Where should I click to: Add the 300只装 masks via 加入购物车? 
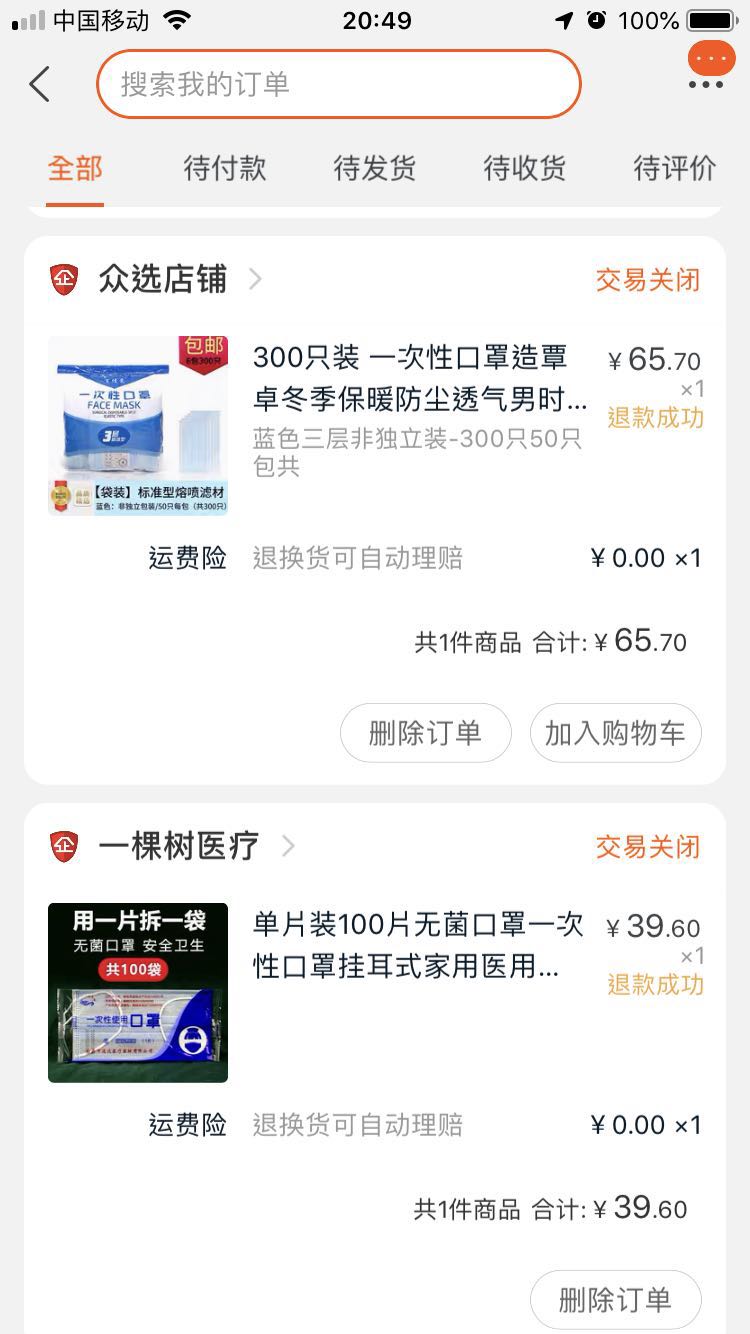615,733
